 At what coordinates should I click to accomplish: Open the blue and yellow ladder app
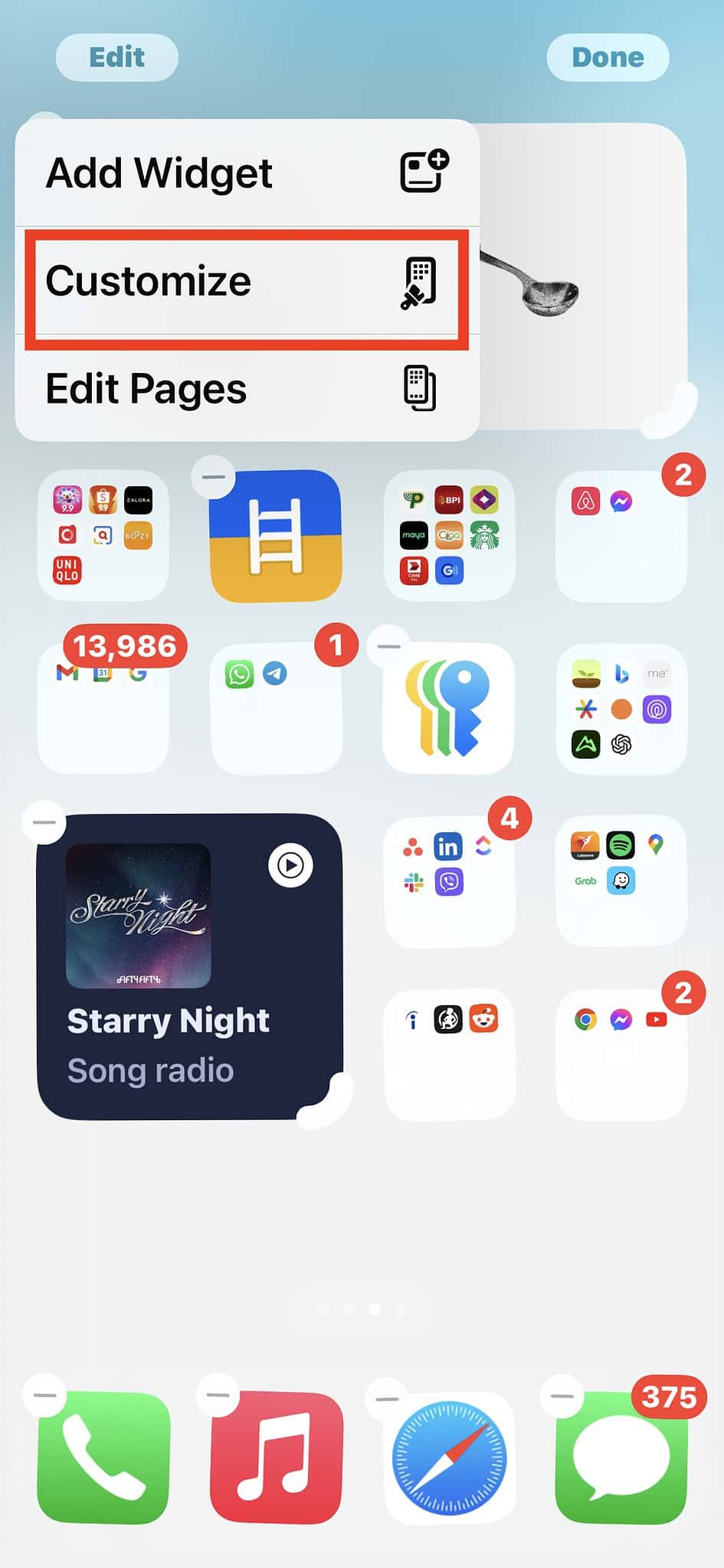(275, 536)
